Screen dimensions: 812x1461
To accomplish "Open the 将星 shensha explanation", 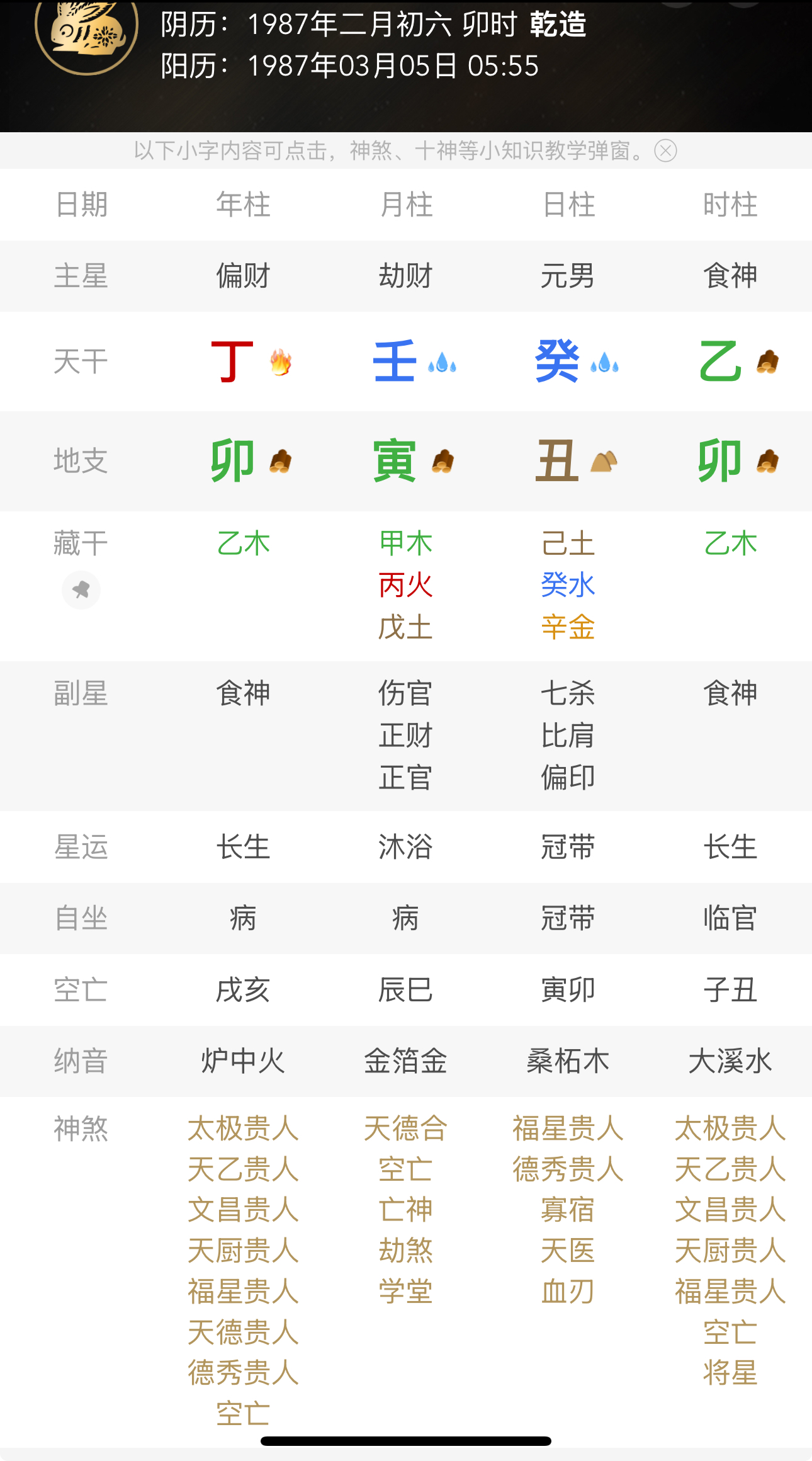I will (730, 1373).
